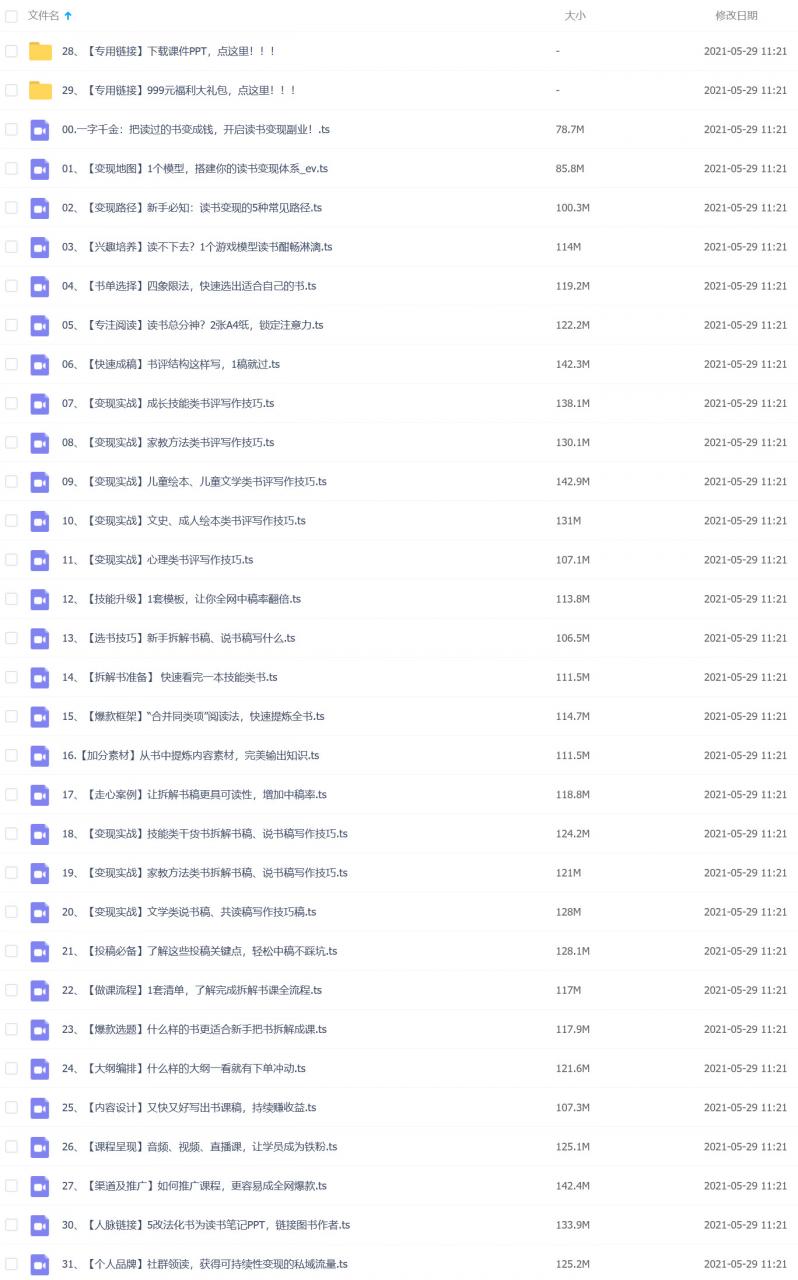The width and height of the screenshot is (798, 1280).
Task: Tick checkbox beside 05 专注阅读
Action: pos(11,325)
